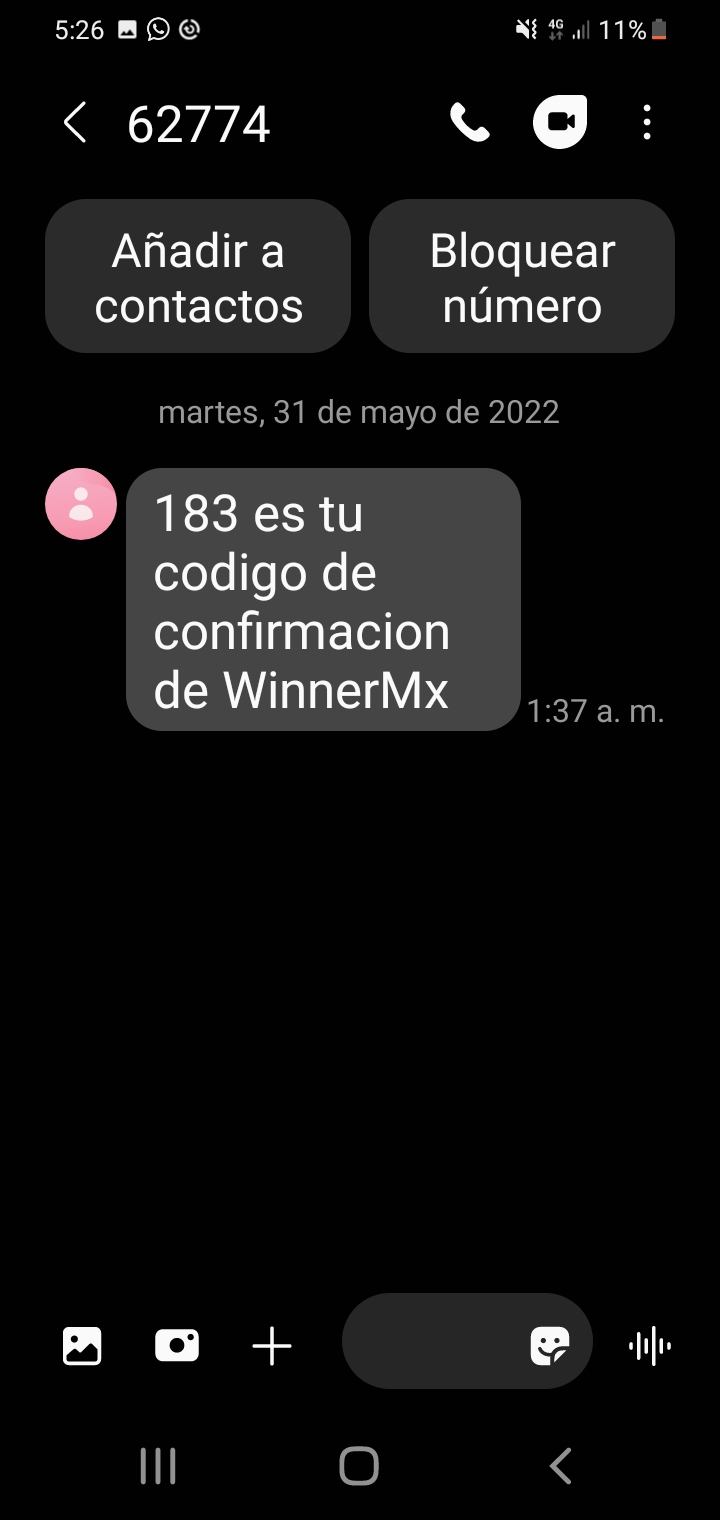
Task: Start a video call with 62774
Action: click(560, 123)
